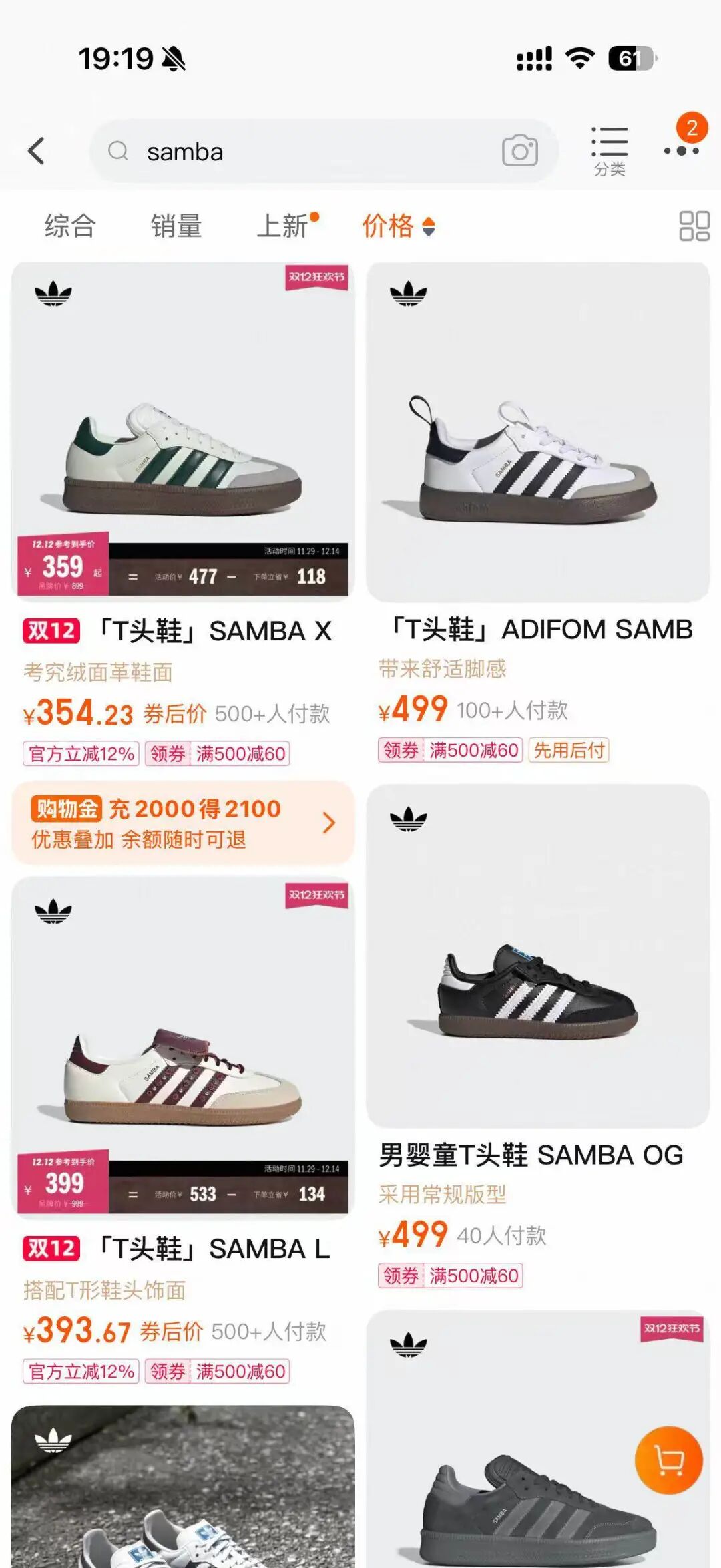
Task: Open the maroon SAMBA L shoe listing
Action: pos(183,1048)
